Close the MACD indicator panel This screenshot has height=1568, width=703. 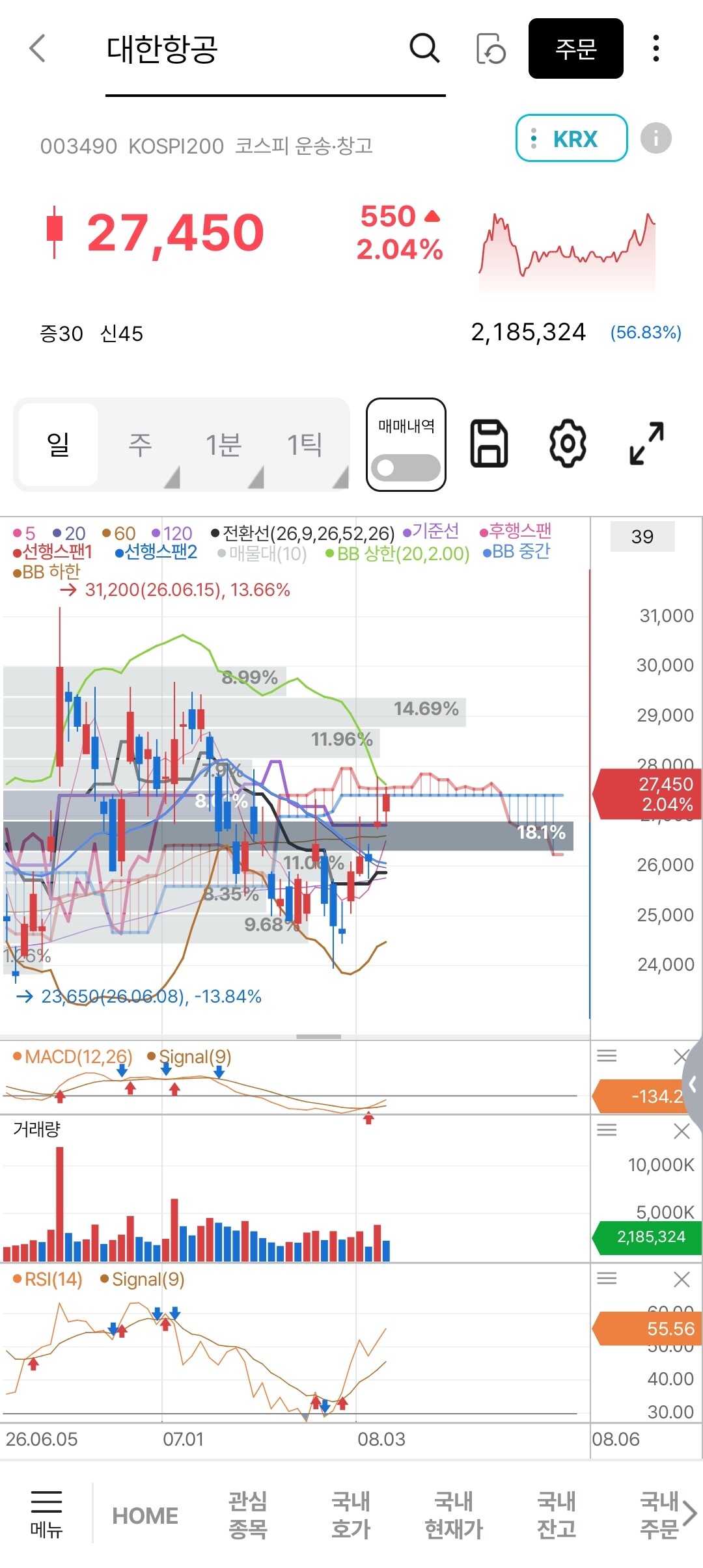point(682,1056)
